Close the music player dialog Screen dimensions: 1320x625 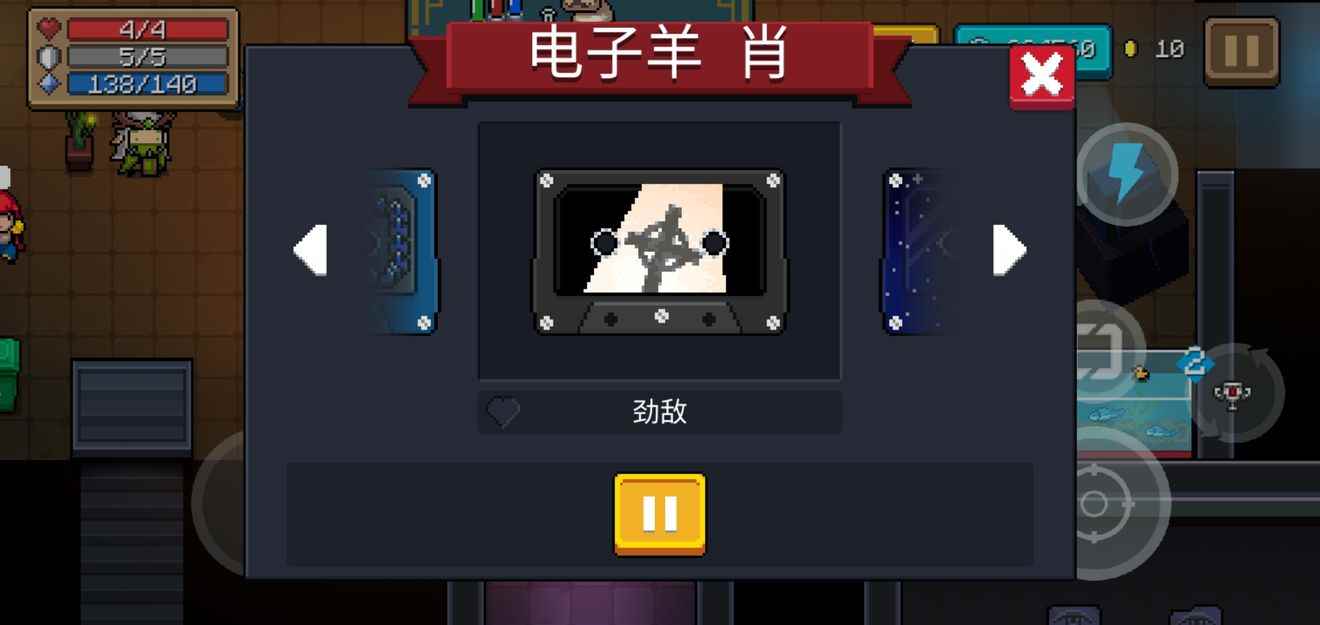[1041, 76]
